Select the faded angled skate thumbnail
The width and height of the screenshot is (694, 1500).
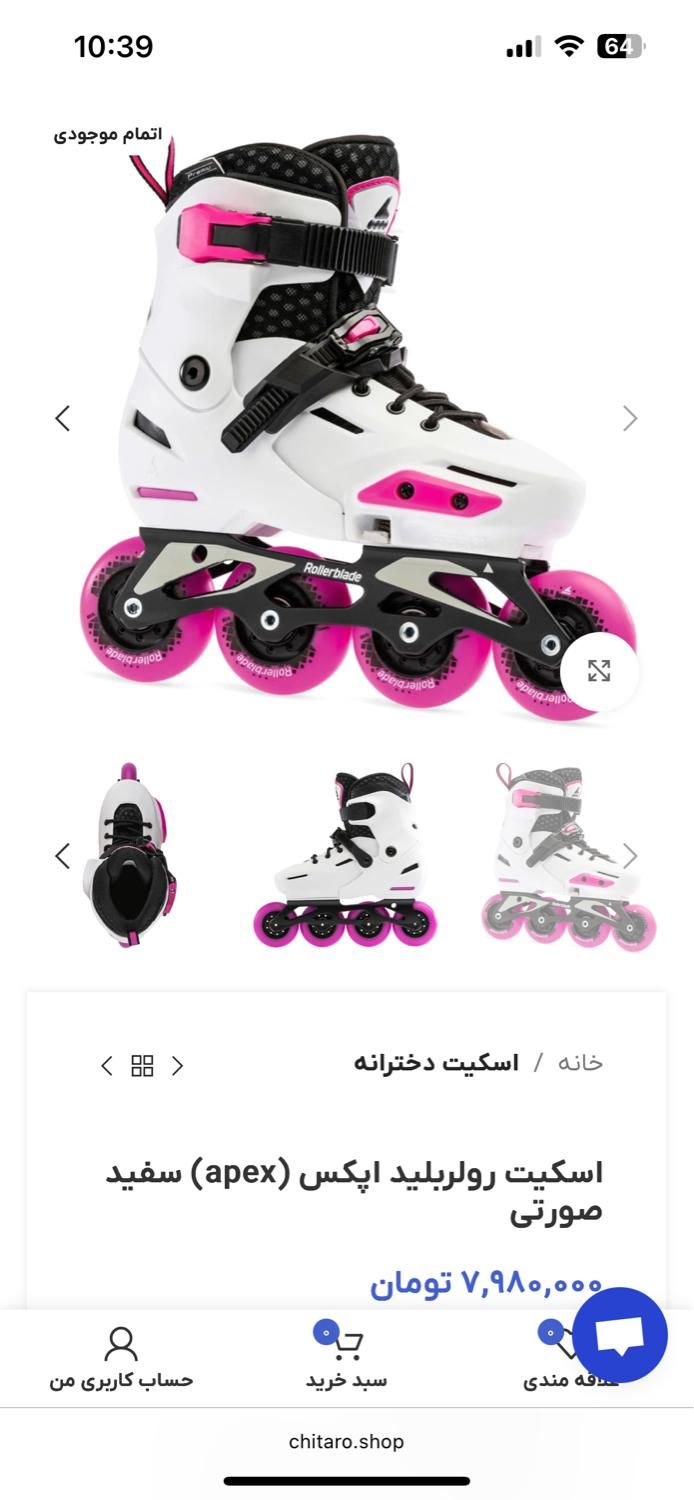(568, 856)
